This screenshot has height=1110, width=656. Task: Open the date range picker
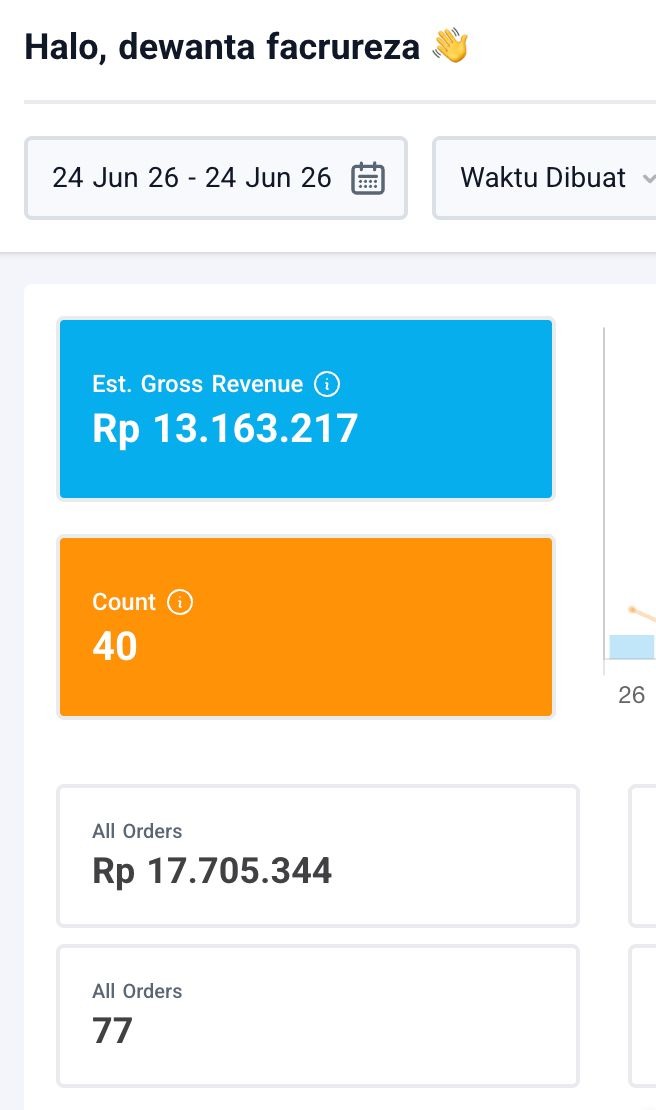(216, 178)
